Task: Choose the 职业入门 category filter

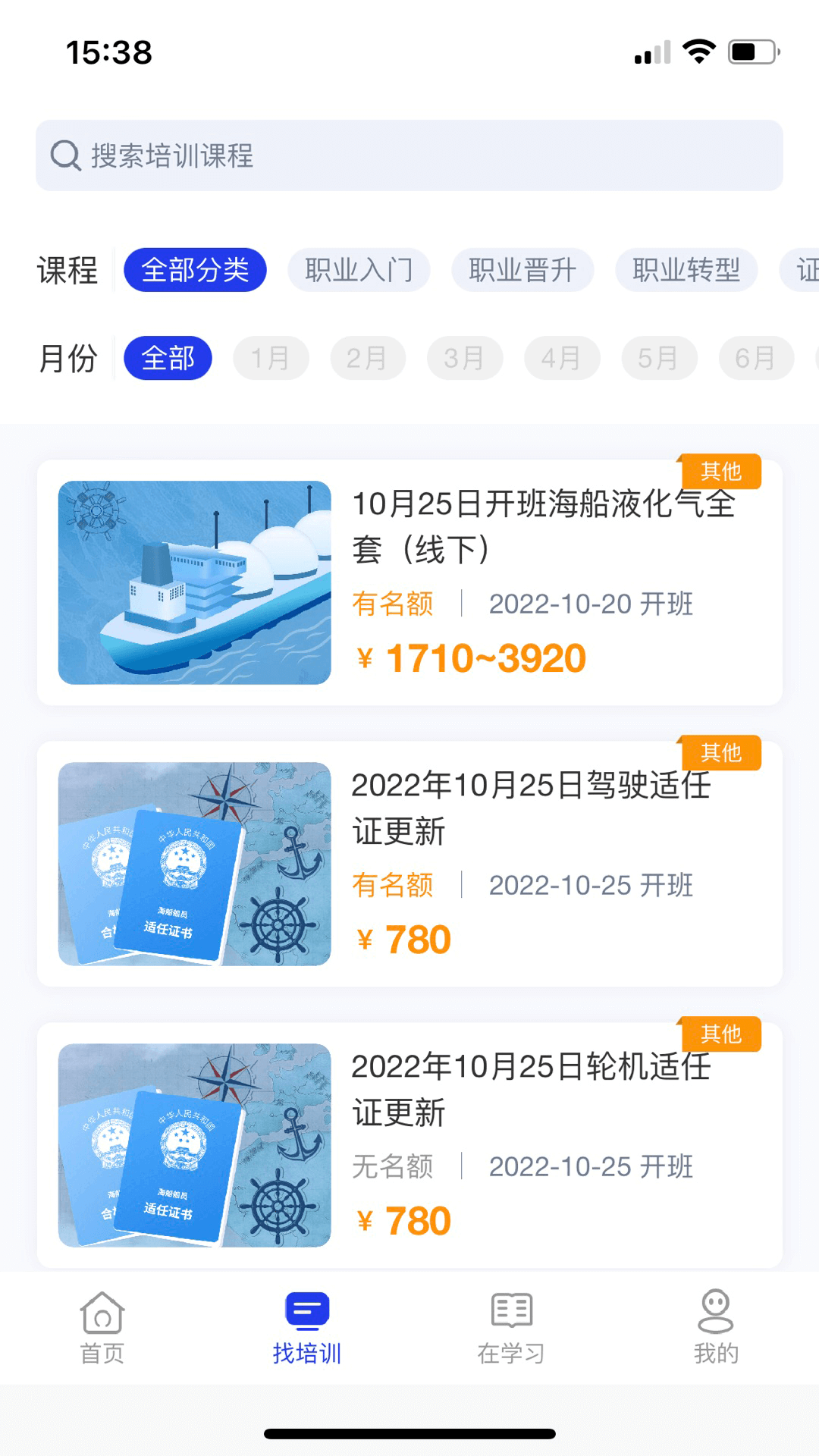Action: coord(358,270)
